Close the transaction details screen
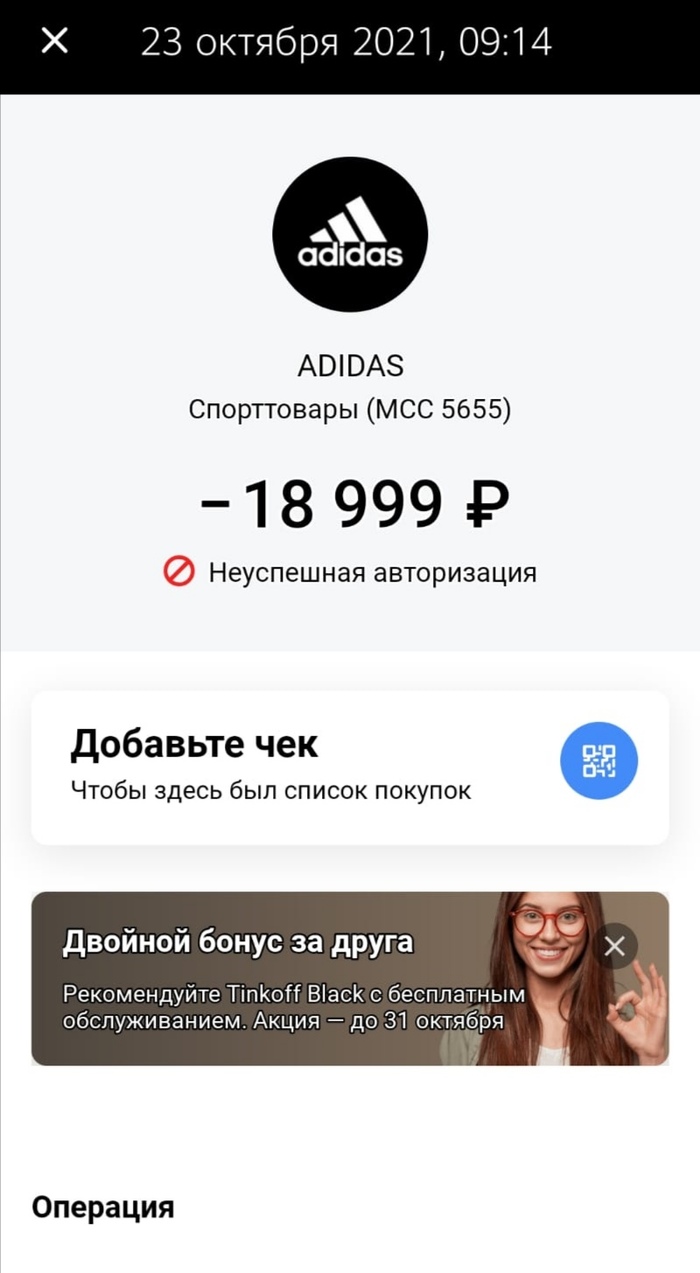Screen dimensions: 700x1273 [54, 42]
